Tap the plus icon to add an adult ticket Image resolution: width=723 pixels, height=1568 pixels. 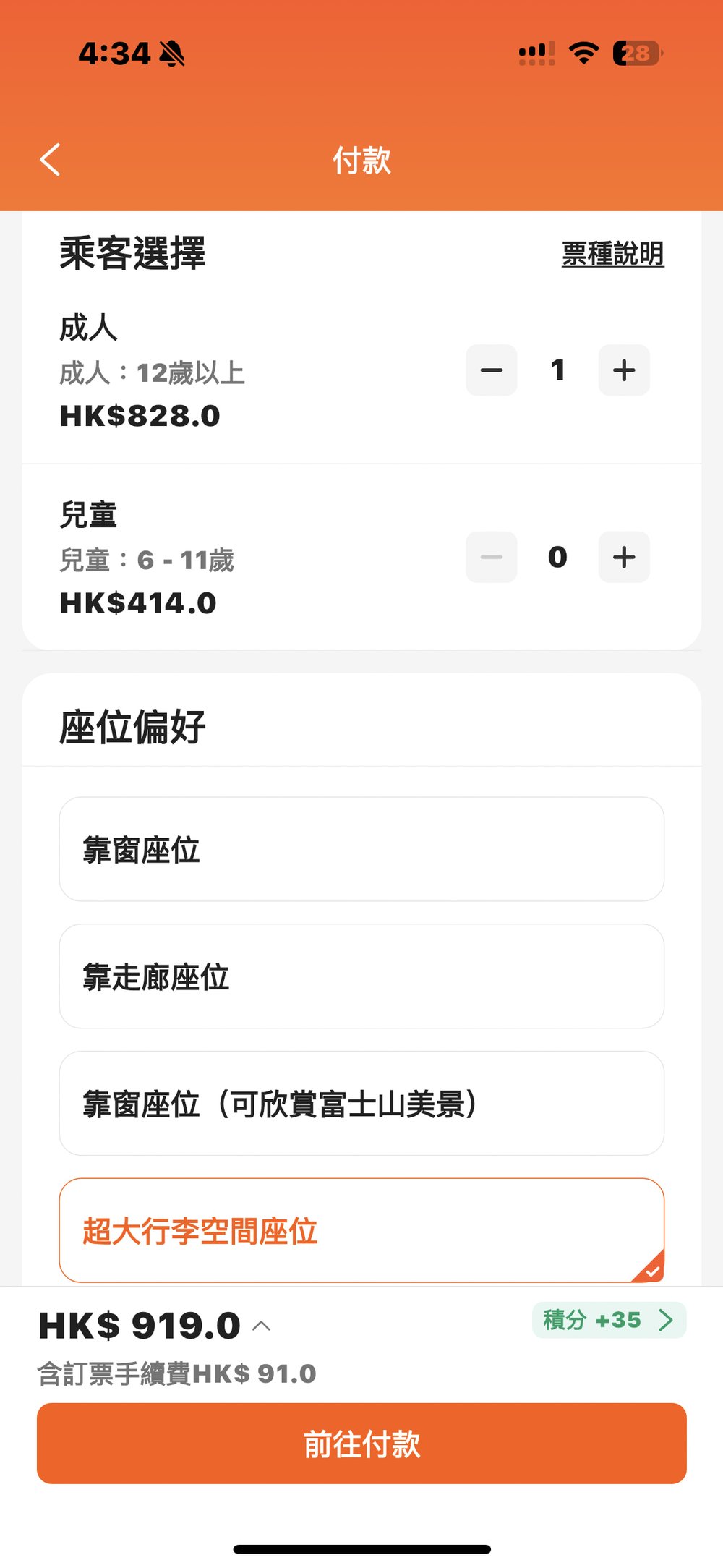coord(623,370)
